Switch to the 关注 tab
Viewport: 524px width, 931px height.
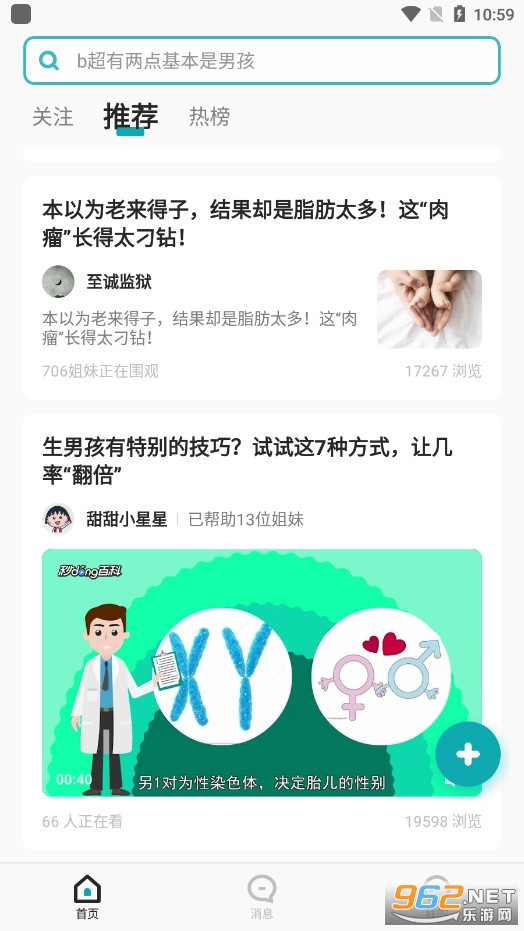pyautogui.click(x=53, y=116)
